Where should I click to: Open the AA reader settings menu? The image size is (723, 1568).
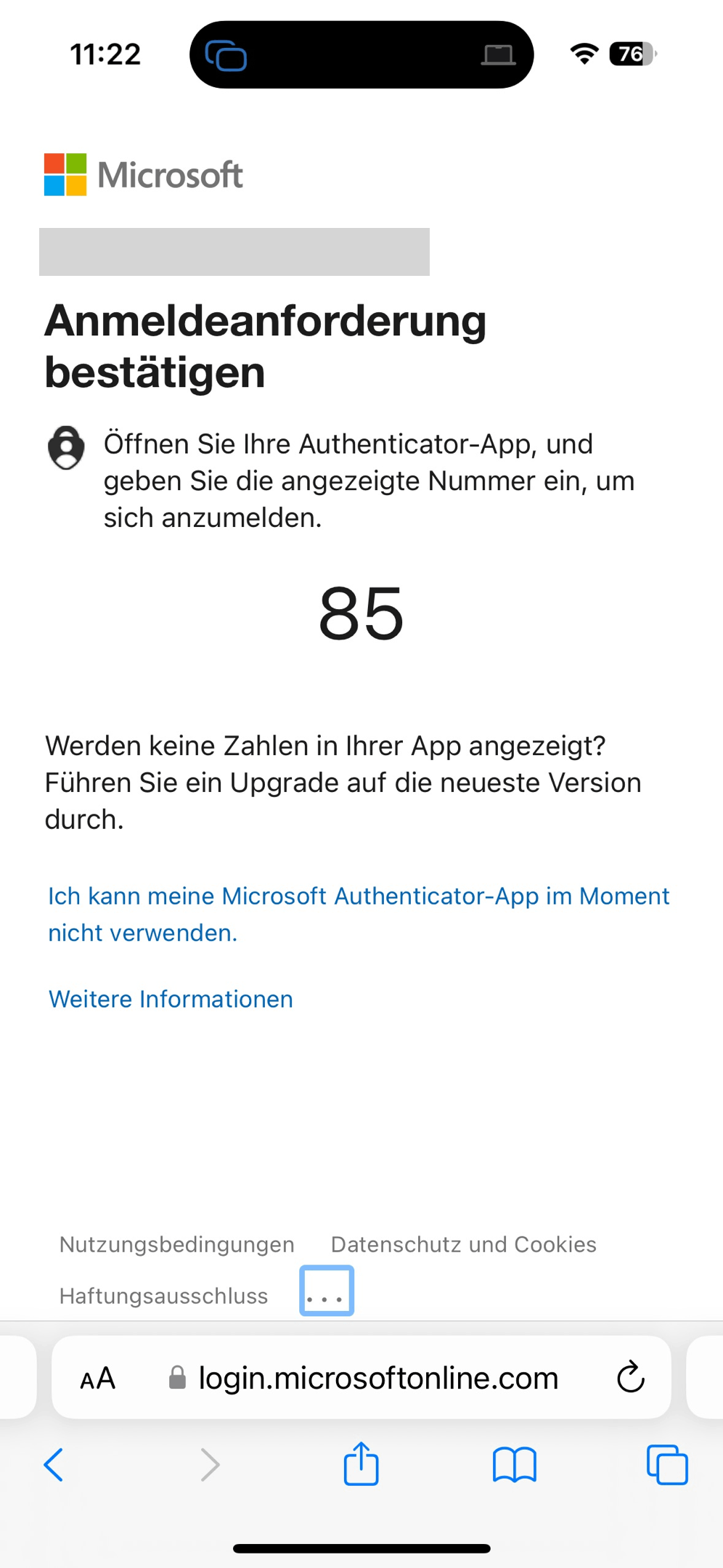click(x=98, y=1378)
